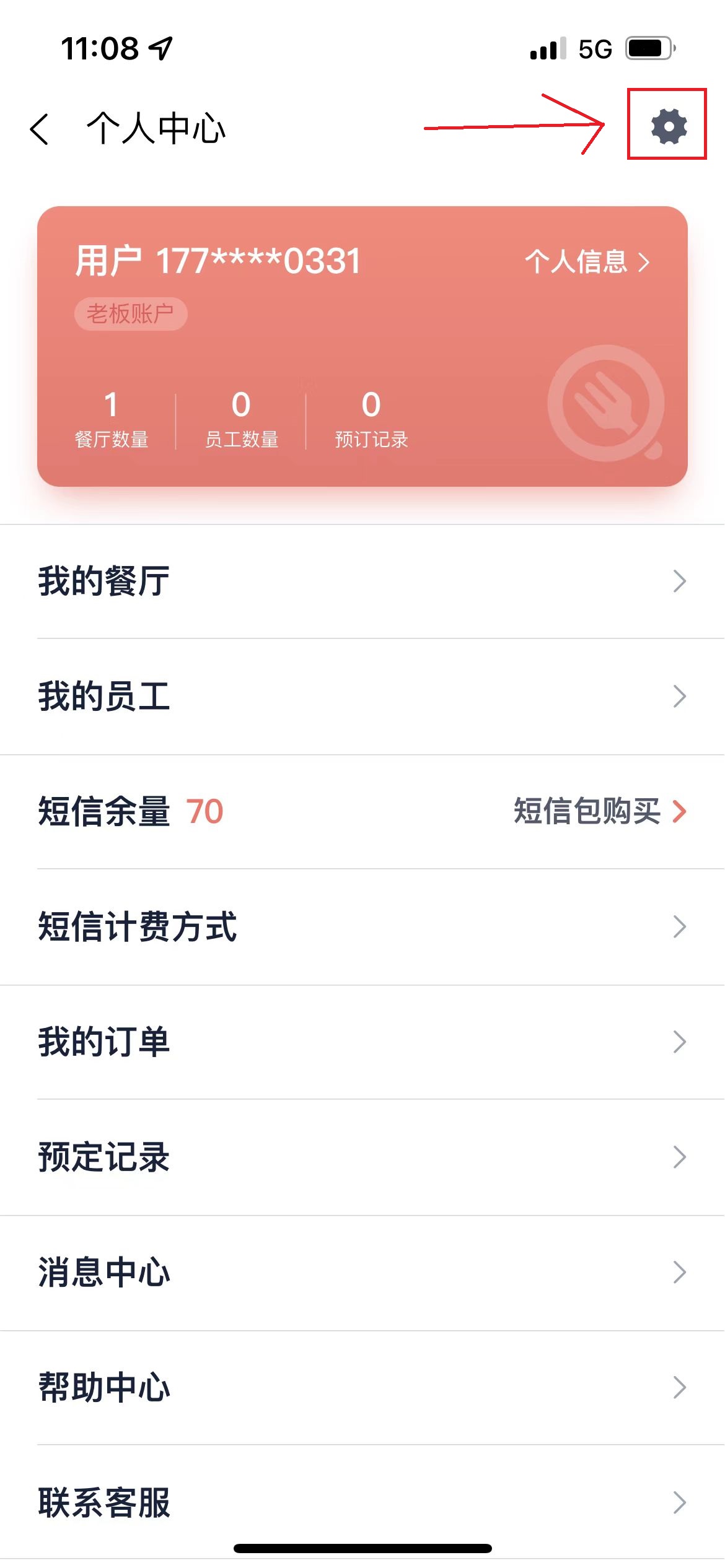Screen dimensions: 725x1568
Task: Tap the location arrow in status bar
Action: pyautogui.click(x=159, y=50)
